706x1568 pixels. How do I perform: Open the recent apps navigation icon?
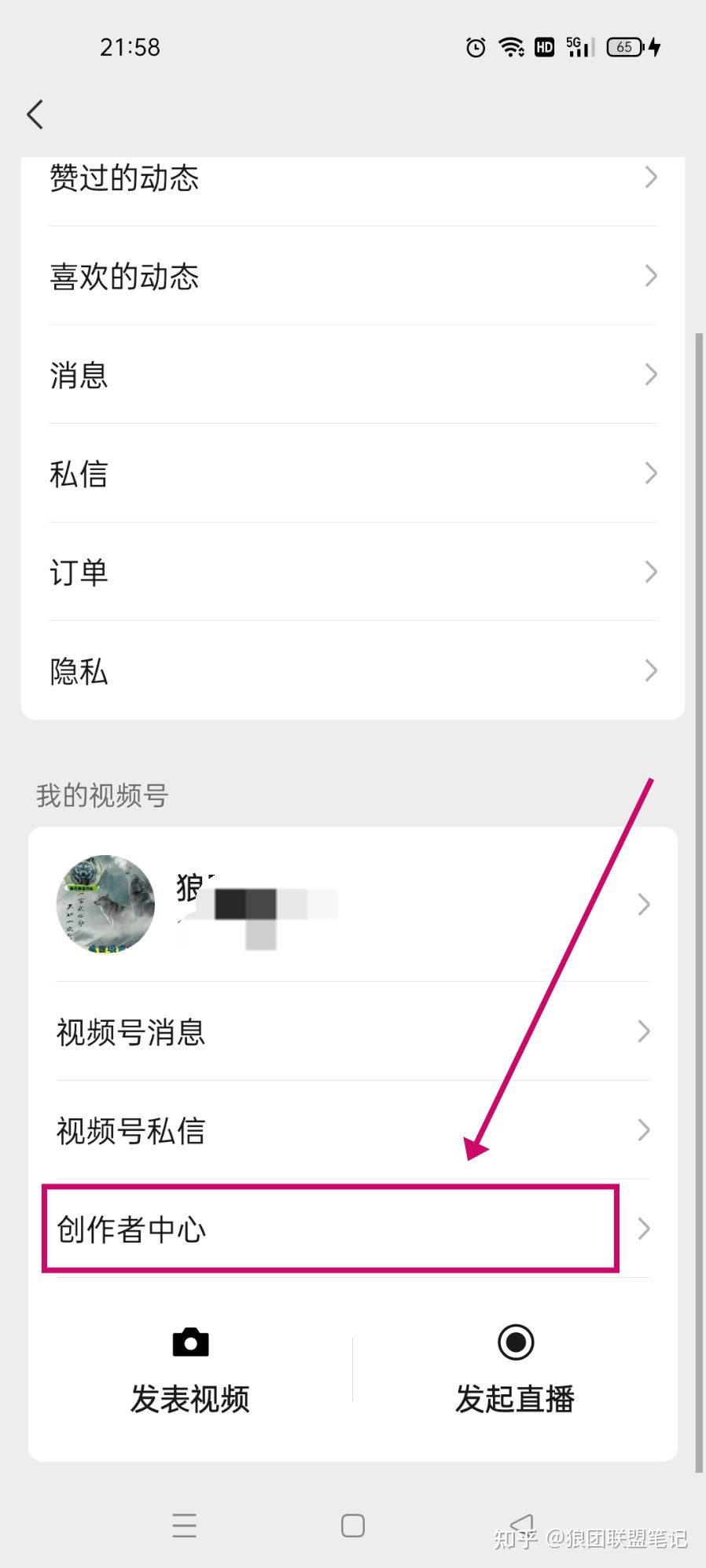tap(183, 1526)
